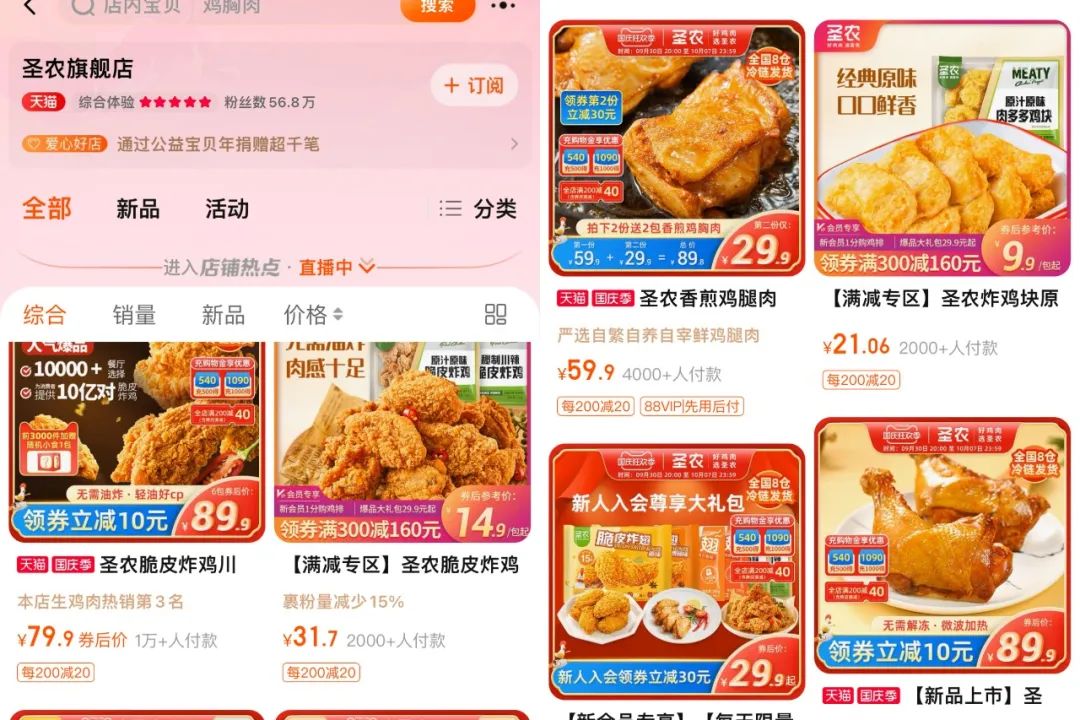Open the in-store search field

230,8
